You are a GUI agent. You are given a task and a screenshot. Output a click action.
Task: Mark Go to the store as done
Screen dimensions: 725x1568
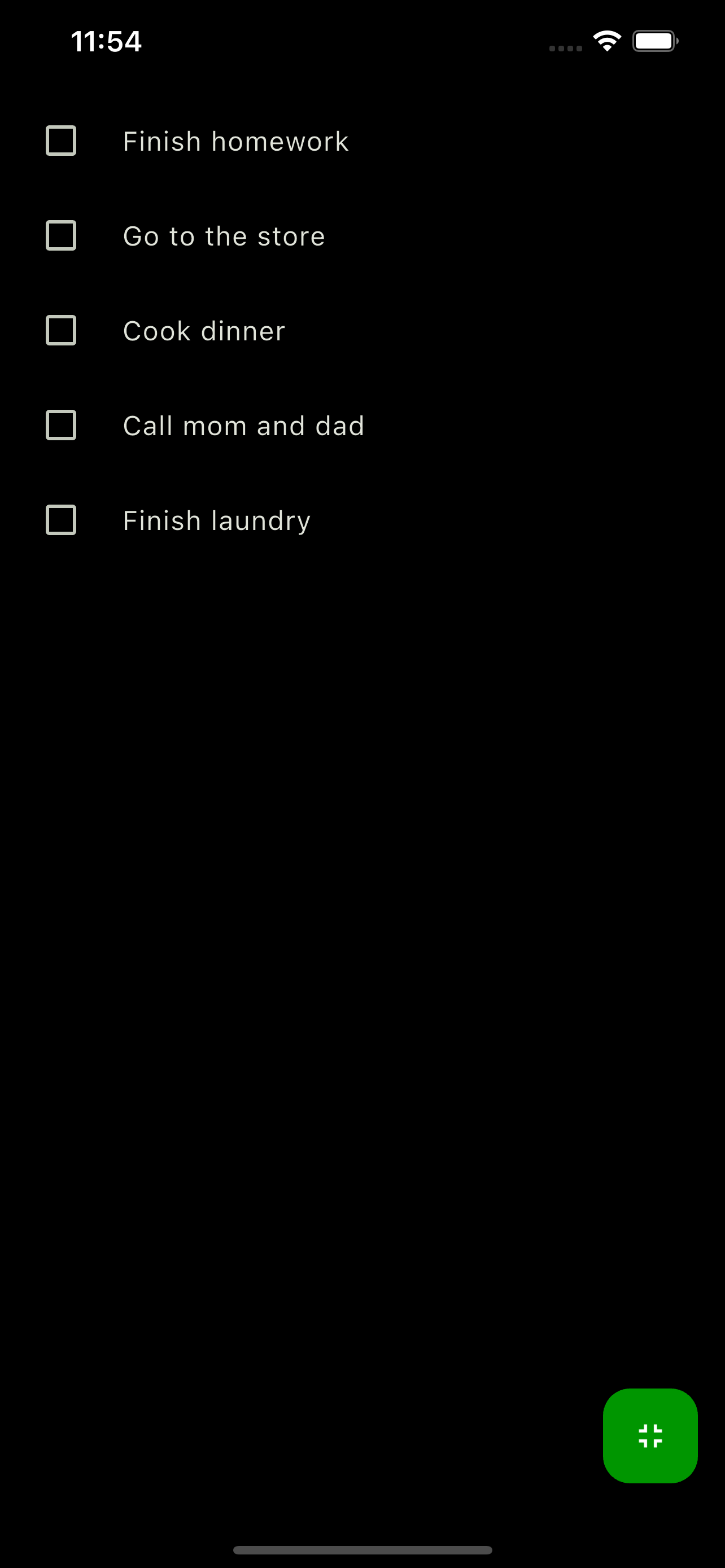61,235
